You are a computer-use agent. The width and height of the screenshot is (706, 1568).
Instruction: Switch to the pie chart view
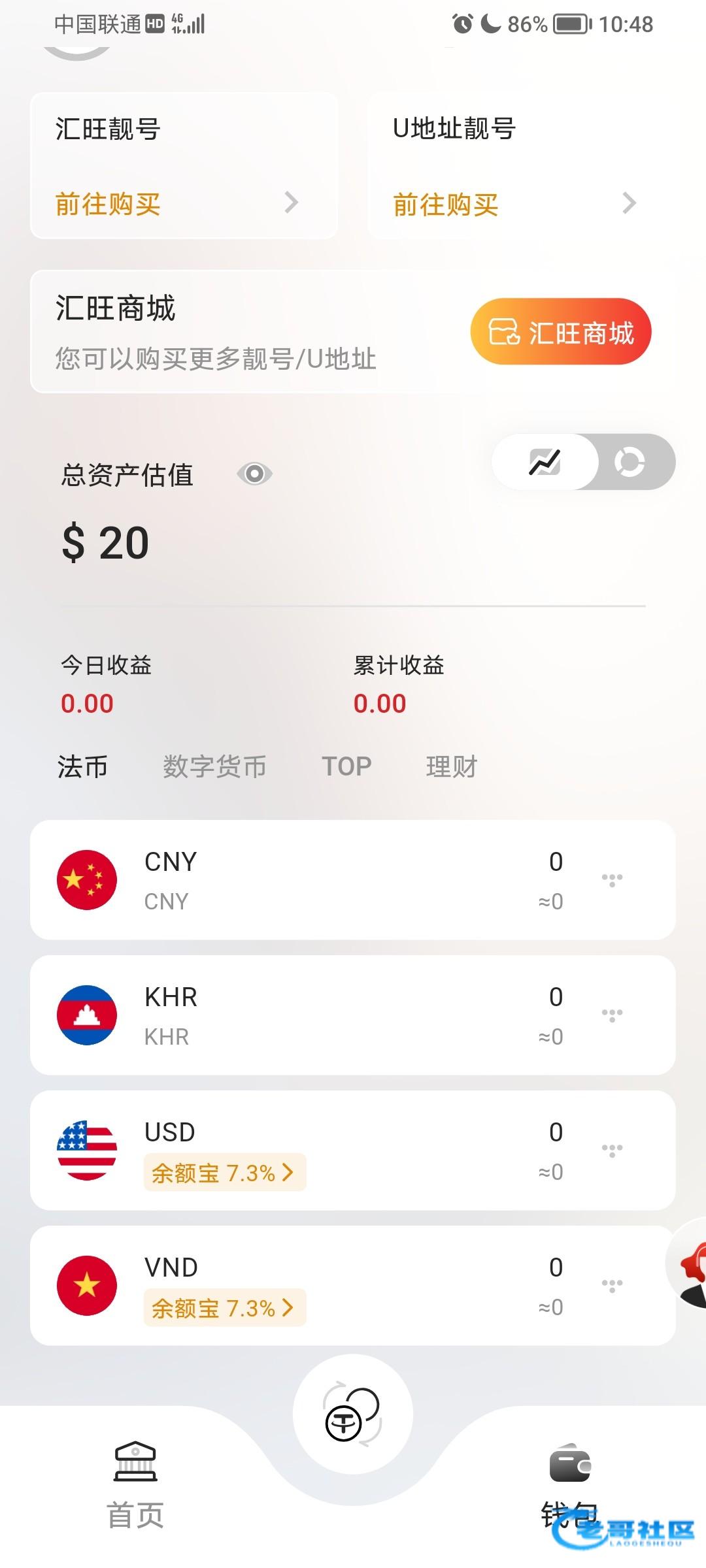630,462
